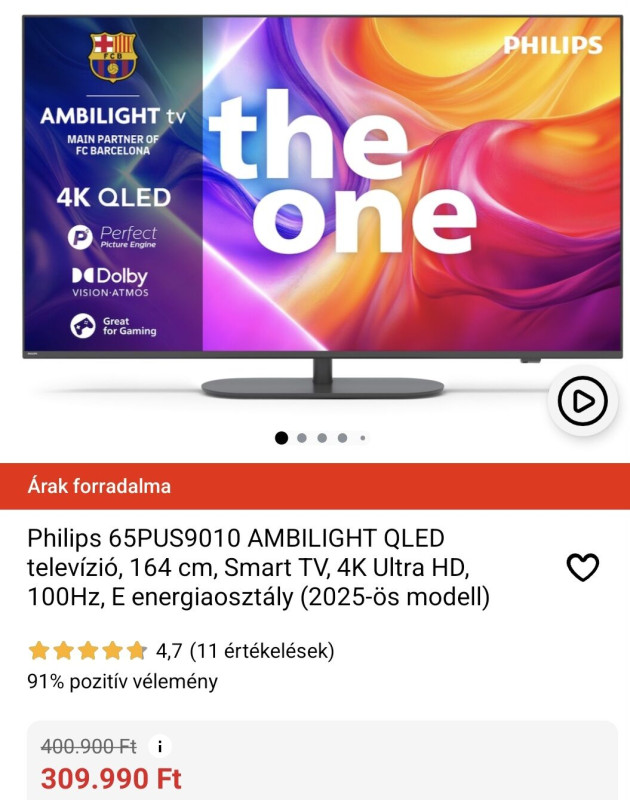Image resolution: width=630 pixels, height=800 pixels.
Task: Show info about the 400.900 Ft price
Action: (x=159, y=746)
